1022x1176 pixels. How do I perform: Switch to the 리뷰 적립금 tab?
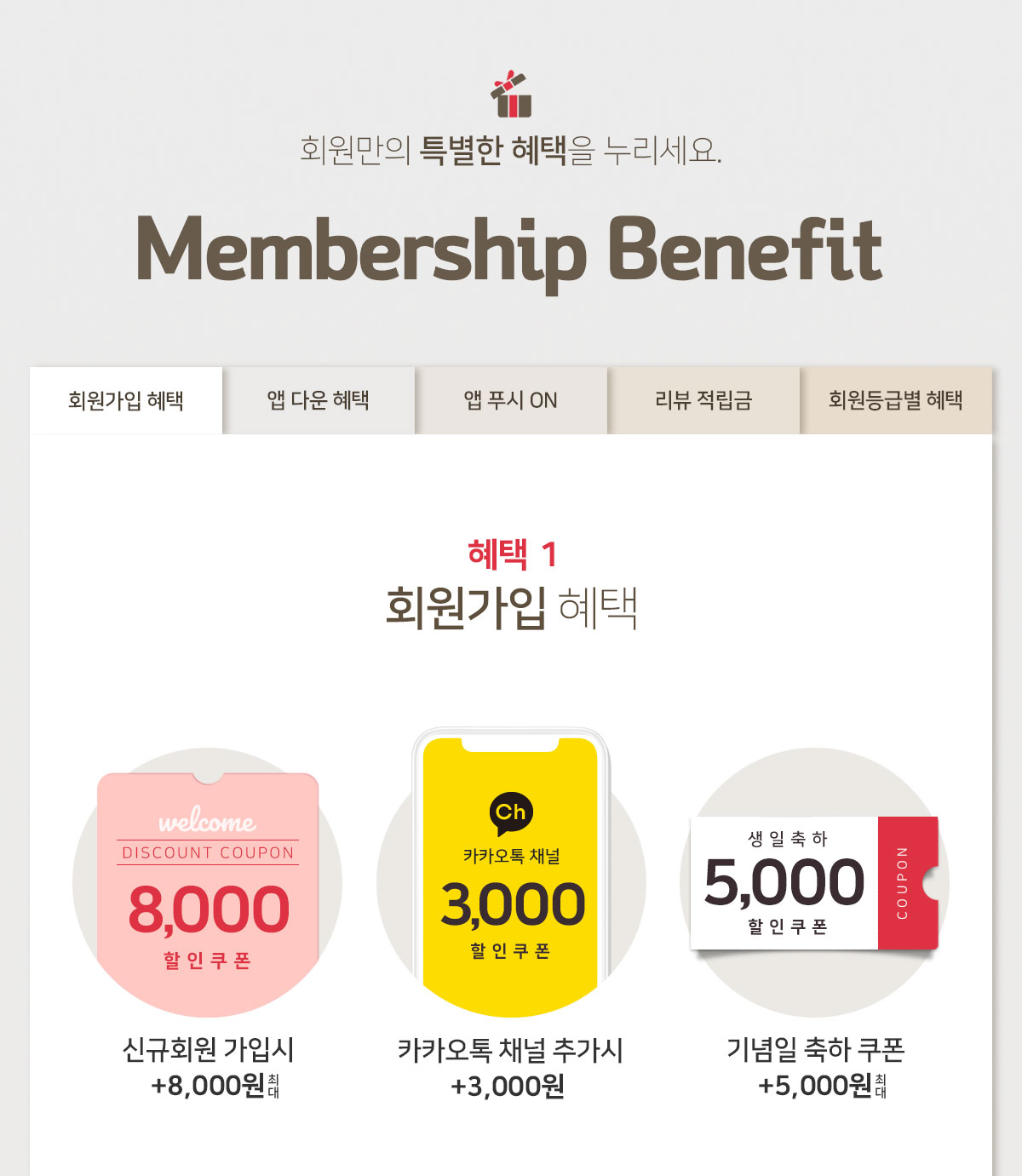[703, 400]
